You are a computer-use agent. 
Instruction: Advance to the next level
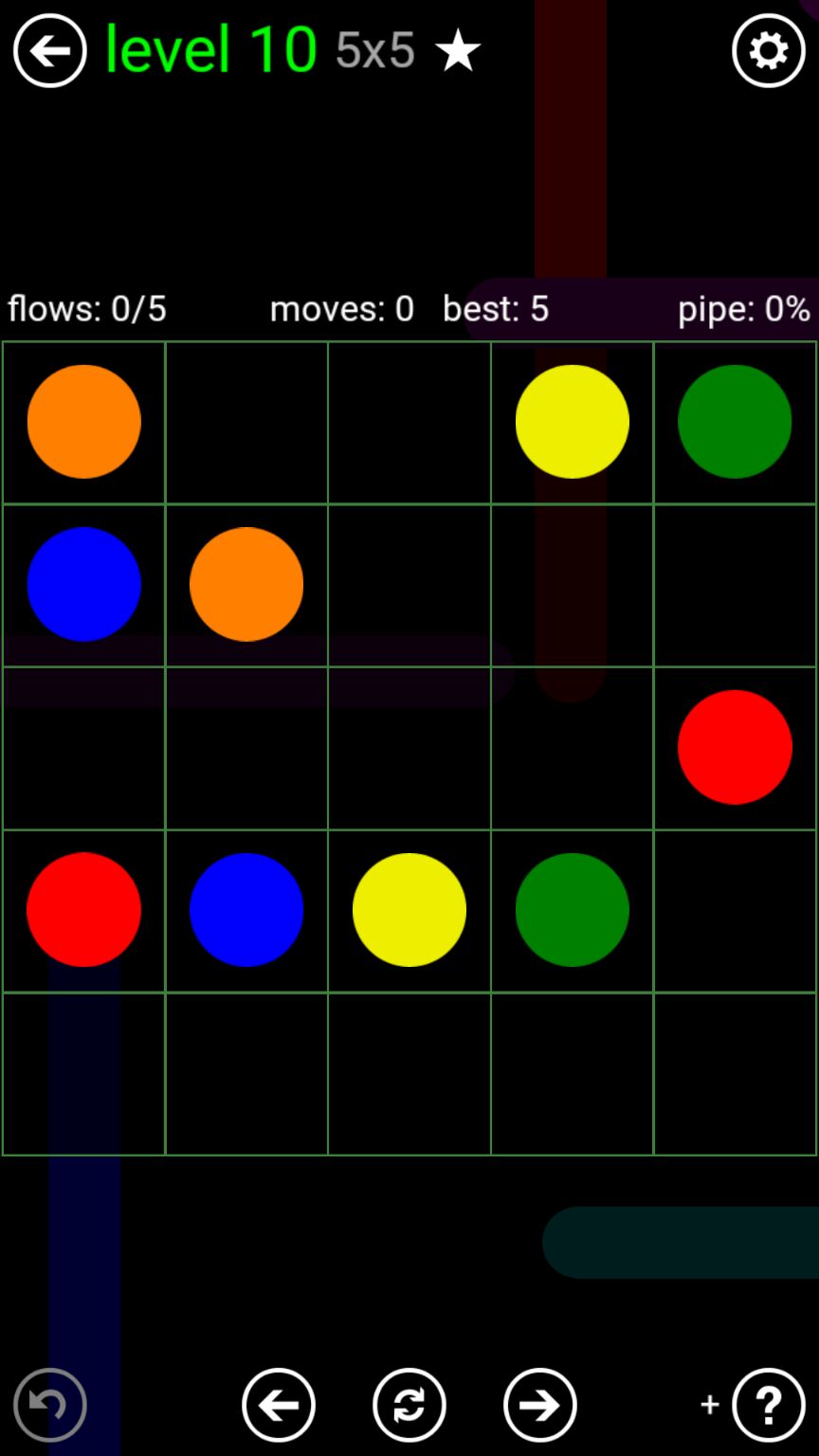point(539,1405)
